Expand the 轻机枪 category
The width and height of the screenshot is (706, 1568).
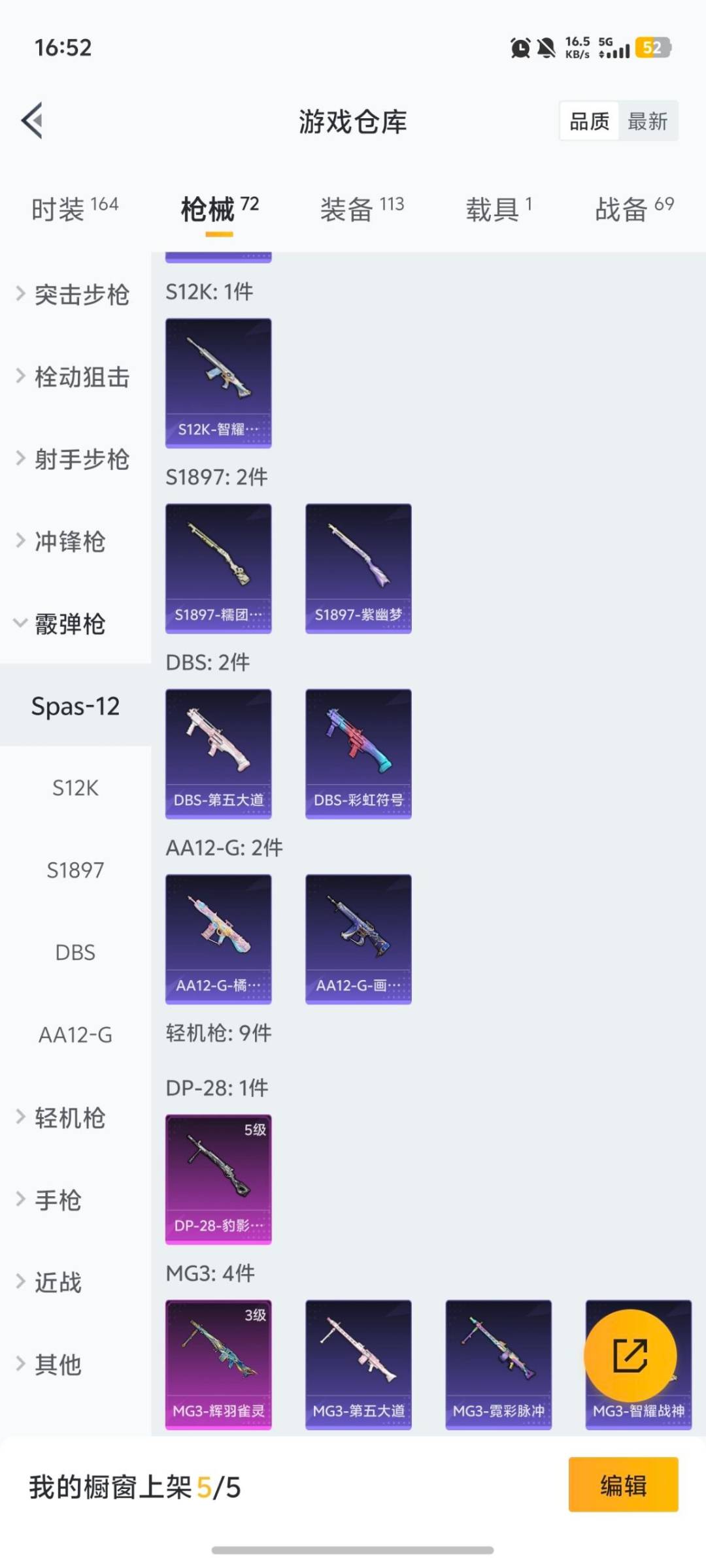click(69, 1117)
